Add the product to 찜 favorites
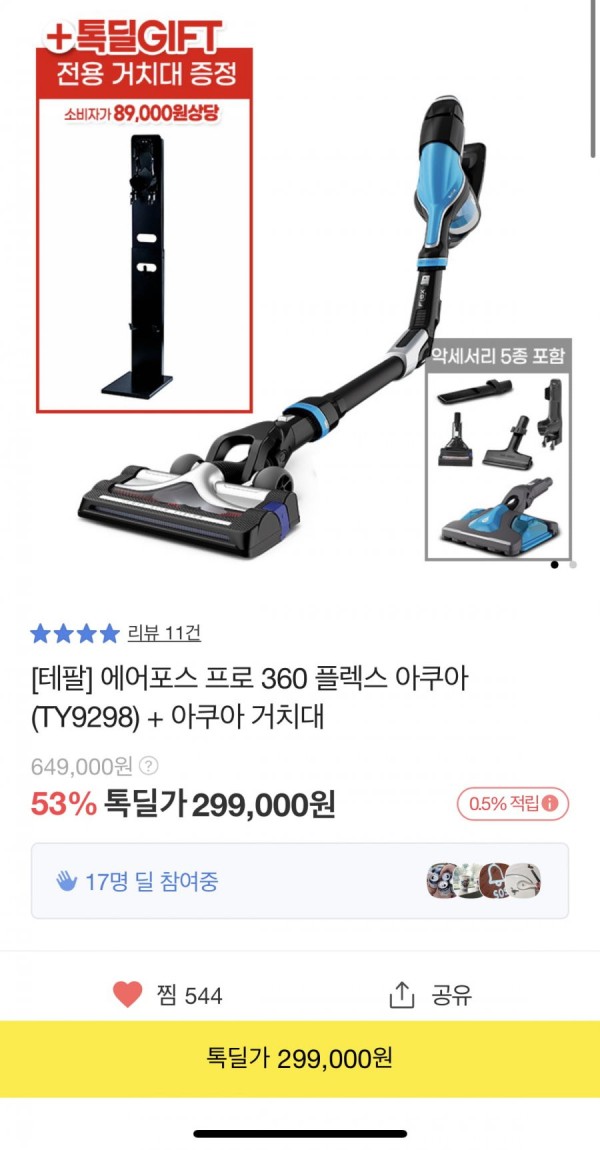This screenshot has height=1150, width=600. (x=167, y=995)
